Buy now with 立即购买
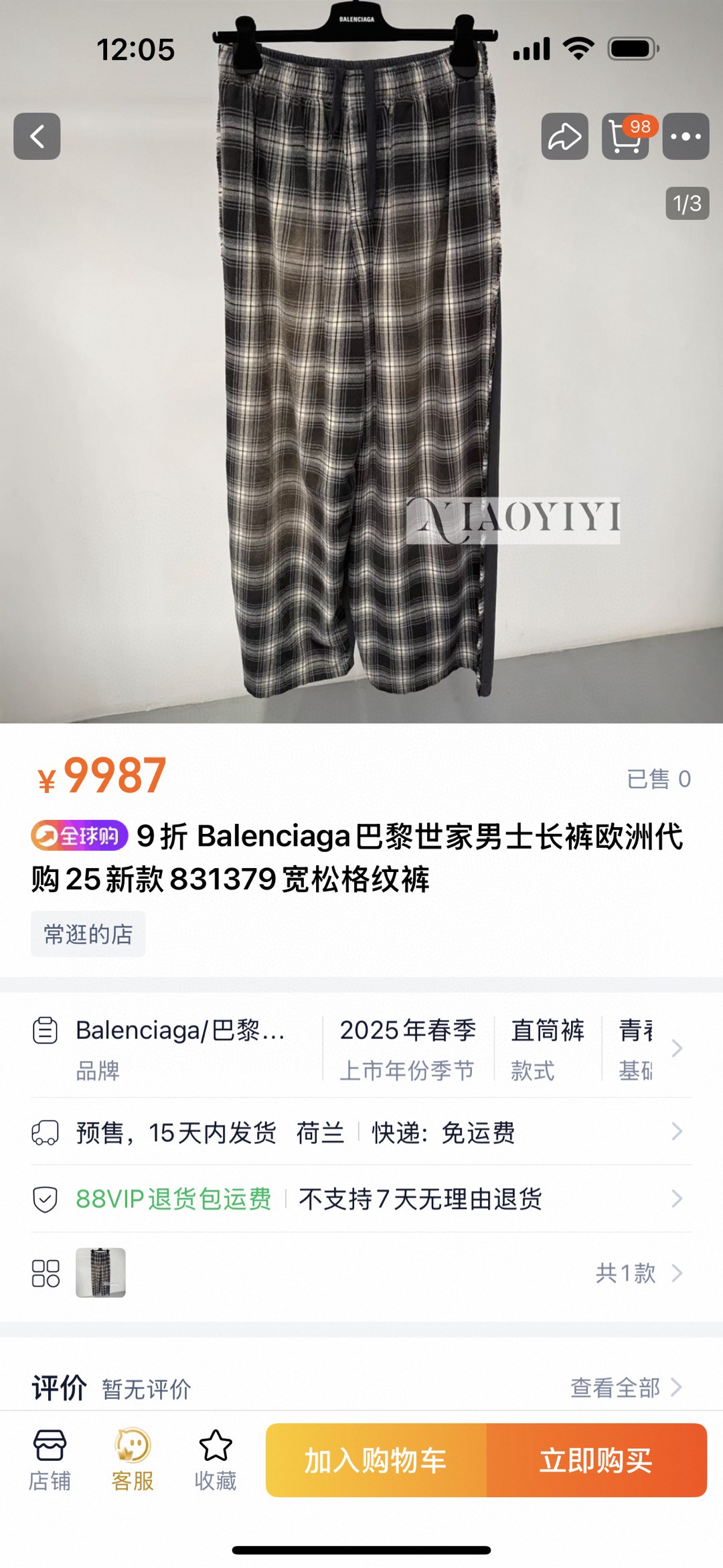Screen dimensions: 723x1568 [x=596, y=1460]
